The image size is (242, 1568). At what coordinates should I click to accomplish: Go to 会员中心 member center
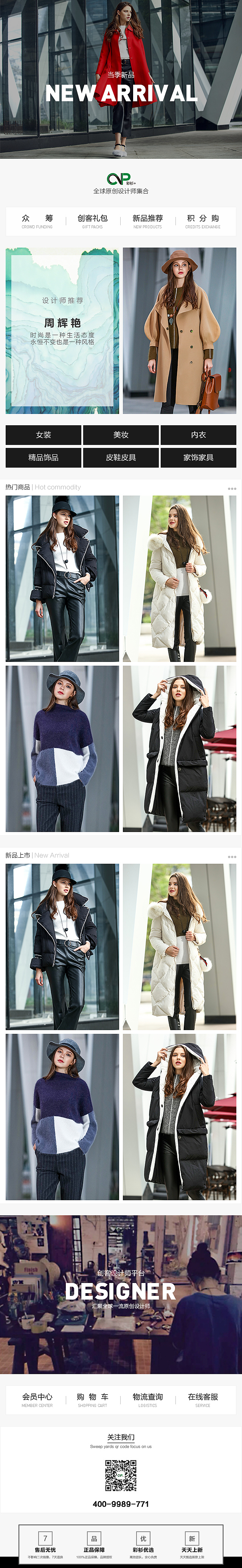(x=37, y=1399)
